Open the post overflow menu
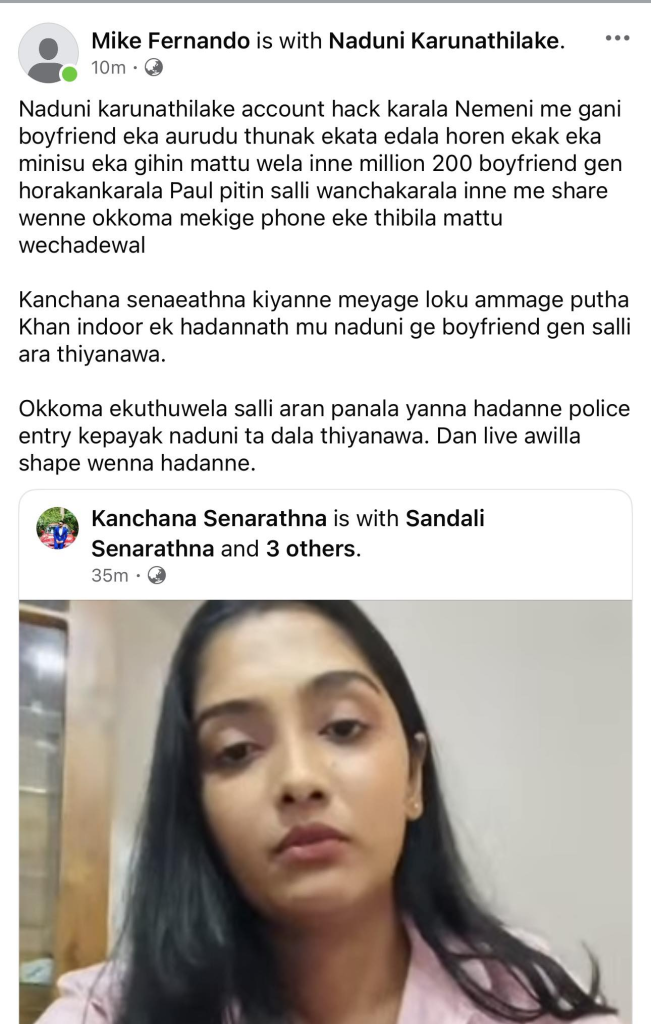Image resolution: width=651 pixels, height=1024 pixels. click(618, 41)
